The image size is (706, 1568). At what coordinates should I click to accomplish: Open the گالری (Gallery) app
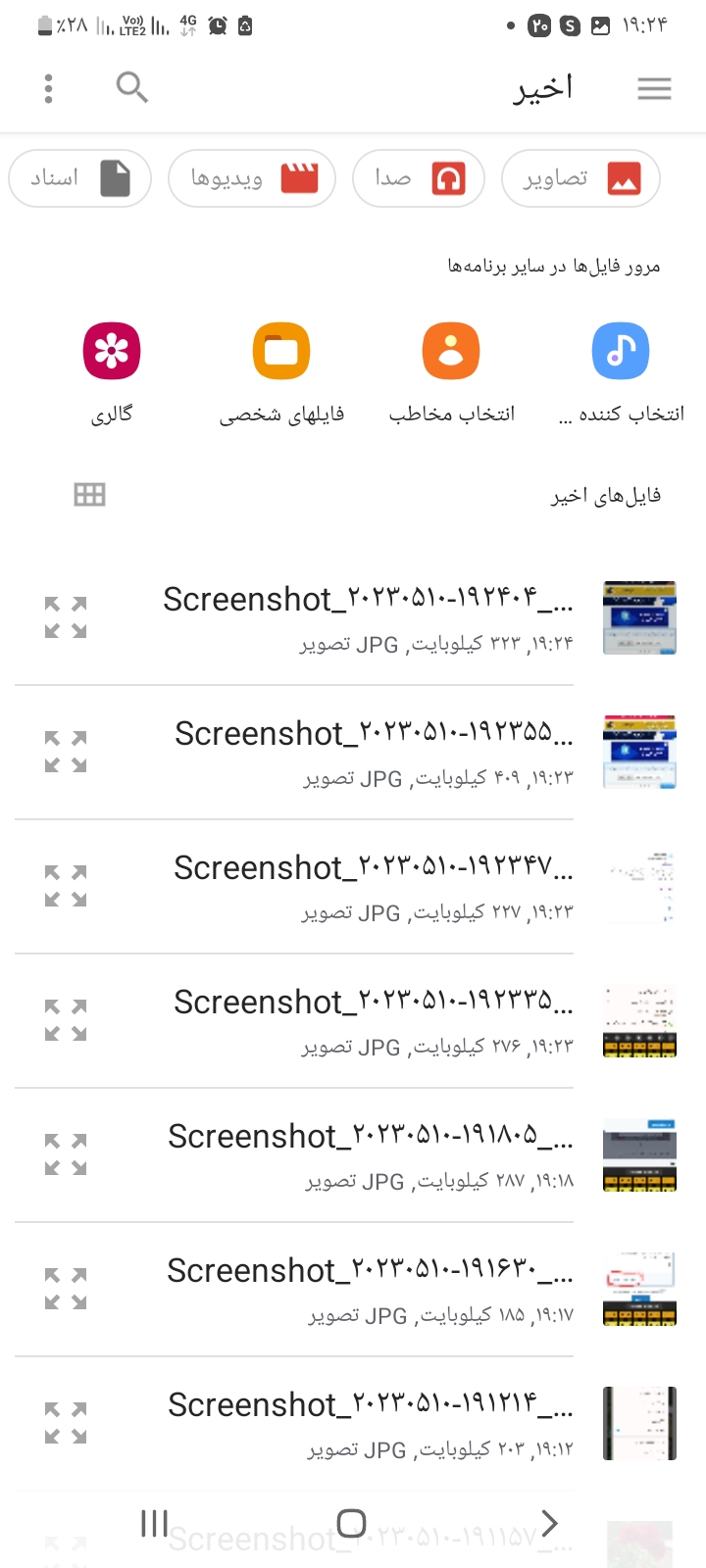pyautogui.click(x=112, y=373)
